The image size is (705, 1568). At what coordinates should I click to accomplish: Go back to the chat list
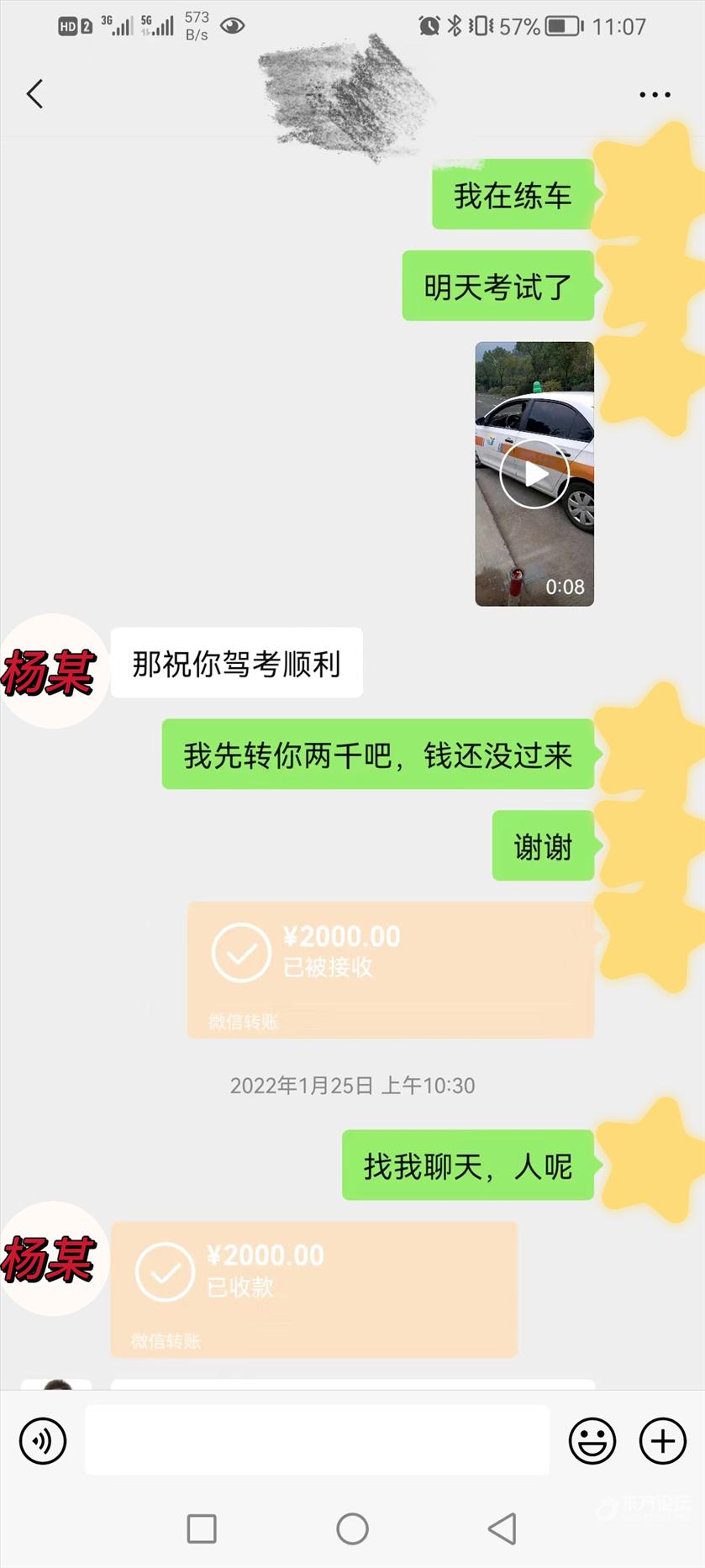click(34, 94)
